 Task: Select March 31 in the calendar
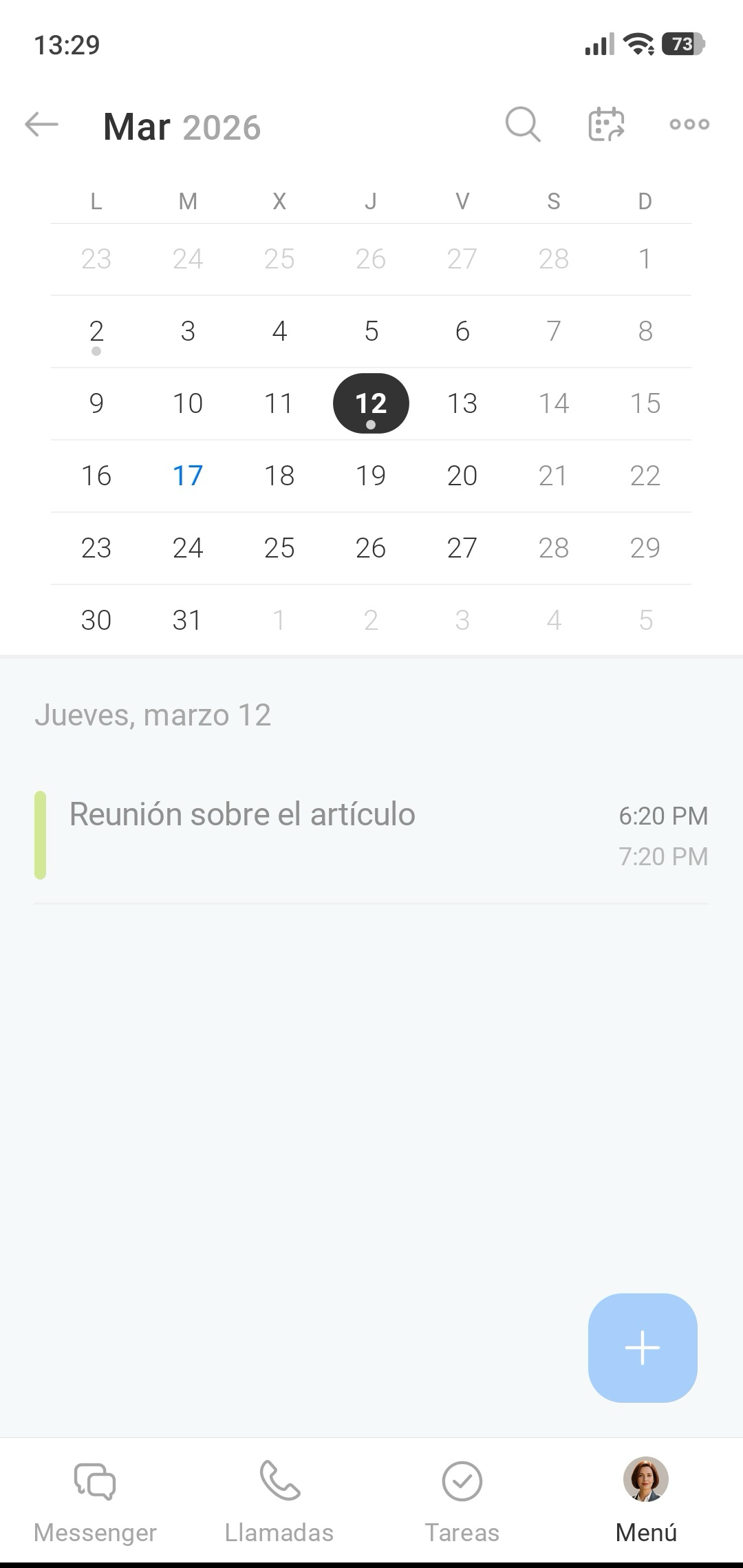(188, 620)
